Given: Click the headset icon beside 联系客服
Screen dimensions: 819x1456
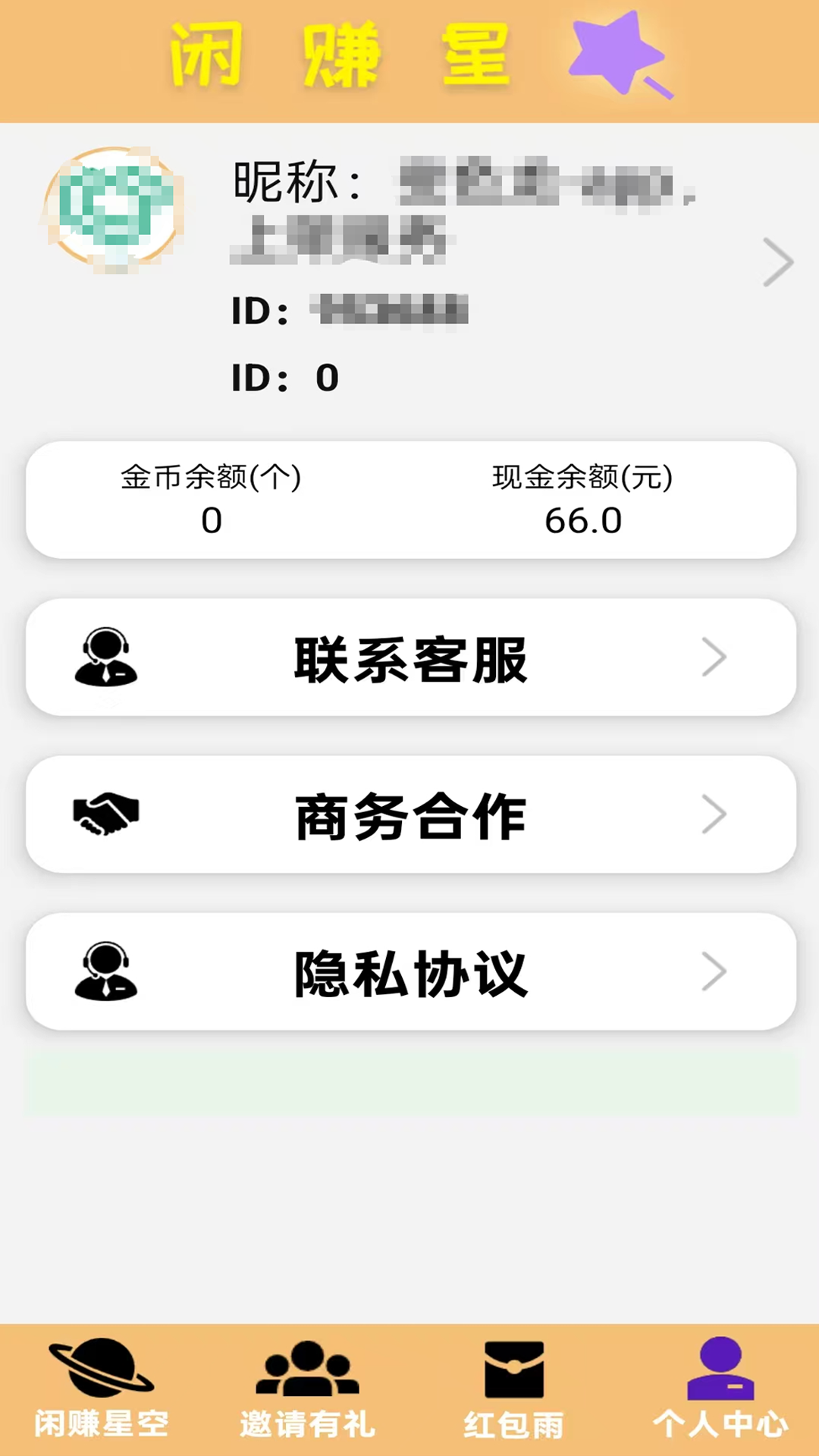Looking at the screenshot, I should point(106,658).
